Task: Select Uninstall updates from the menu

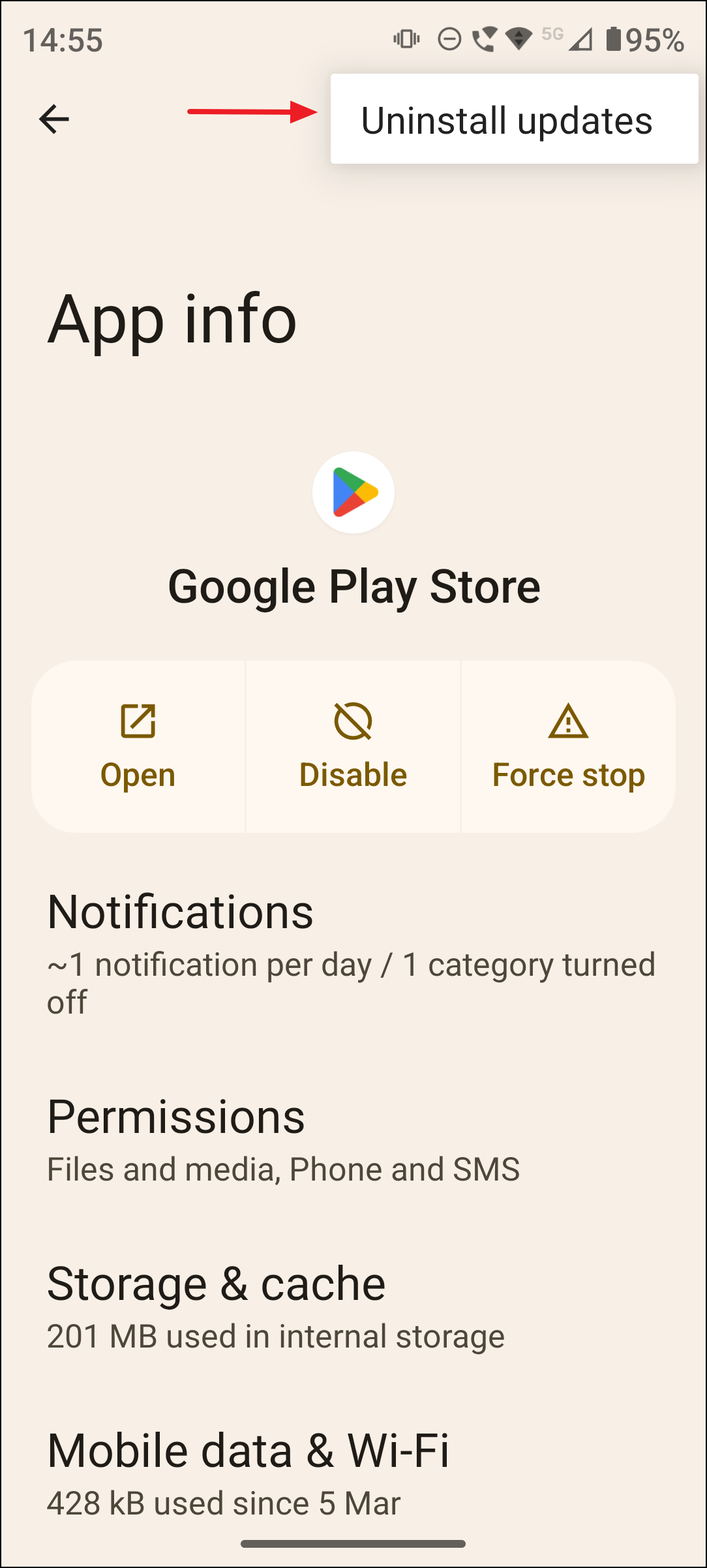Action: pyautogui.click(x=507, y=119)
